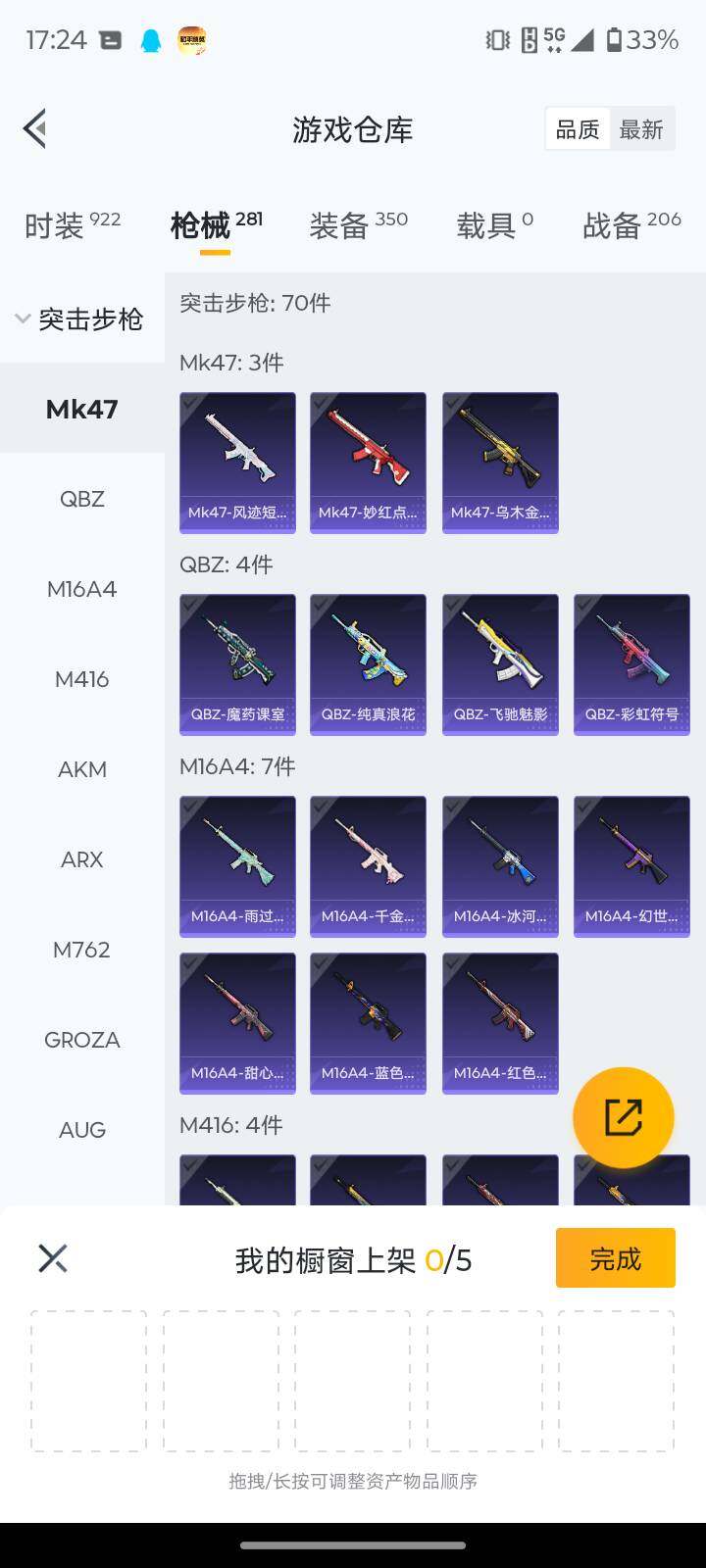Choose the QBZ-彩虹符号 skin
This screenshot has height=1568, width=706.
631,664
